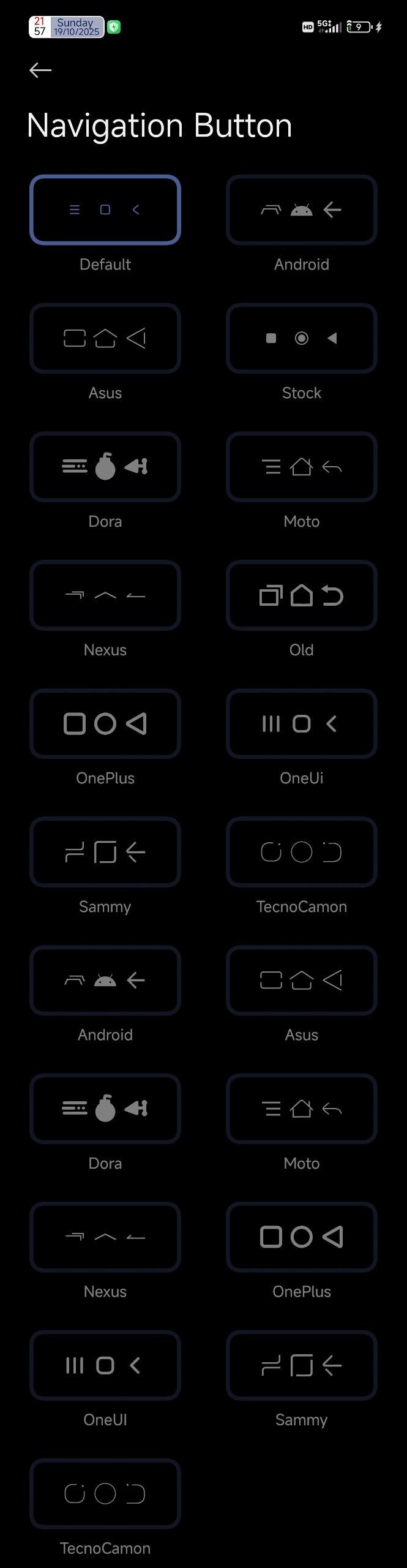Choose the Stock navigation button style
407x1568 pixels.
(301, 338)
